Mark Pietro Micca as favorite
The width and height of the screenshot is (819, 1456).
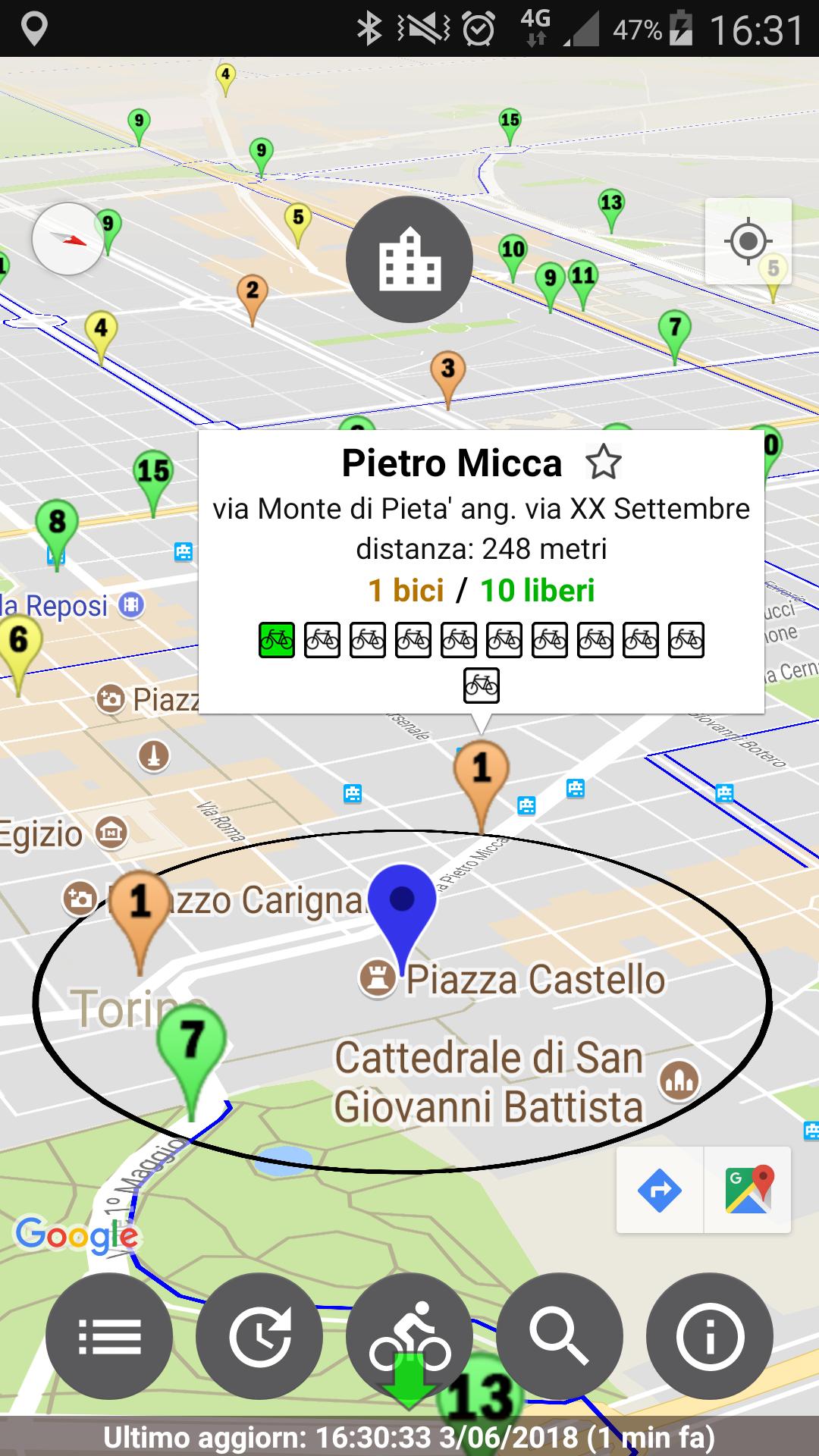604,462
